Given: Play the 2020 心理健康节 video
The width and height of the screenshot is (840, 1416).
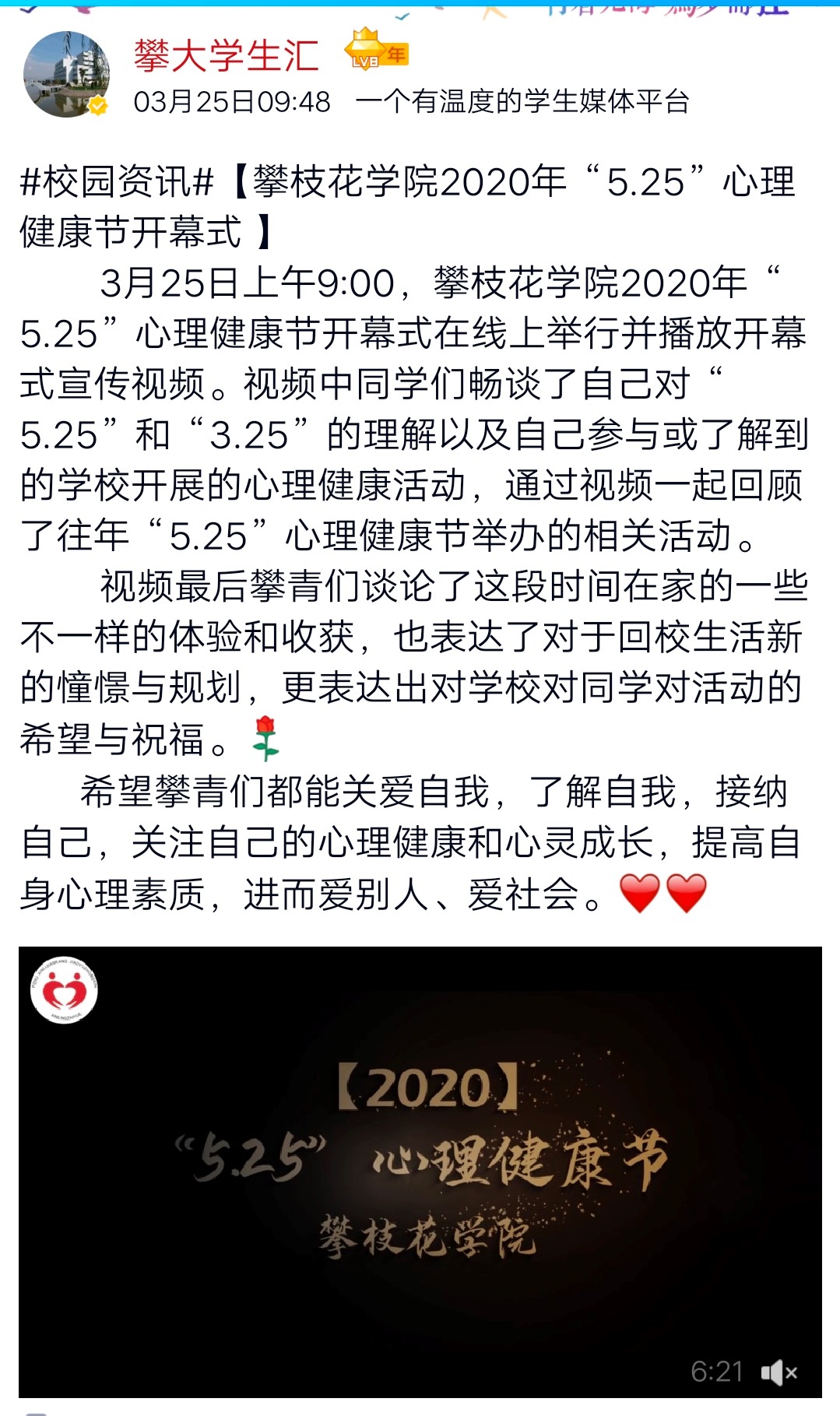Looking at the screenshot, I should point(420,1168).
